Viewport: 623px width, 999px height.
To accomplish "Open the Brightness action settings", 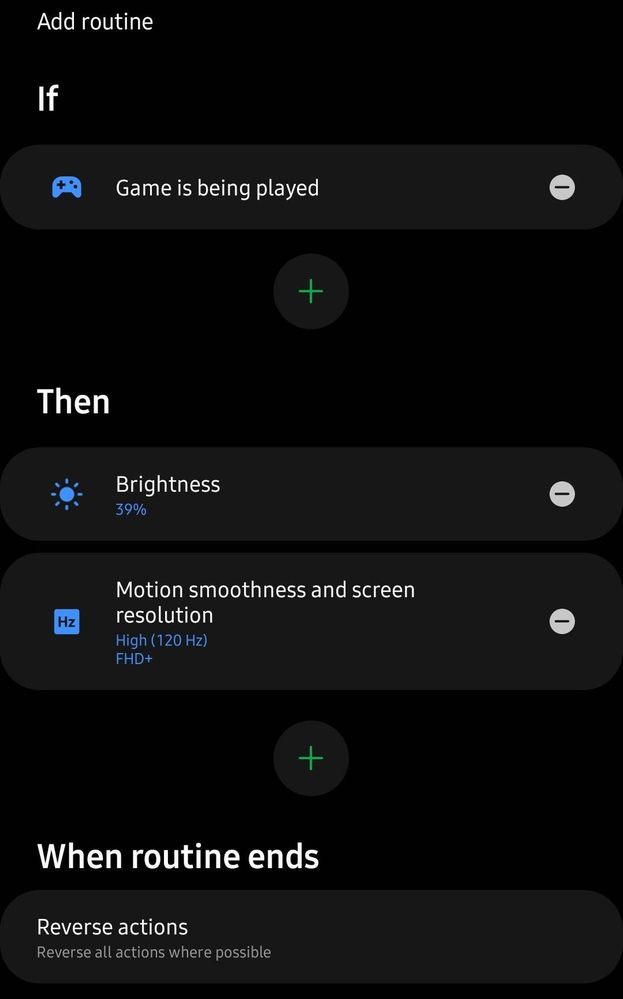I will click(x=312, y=494).
